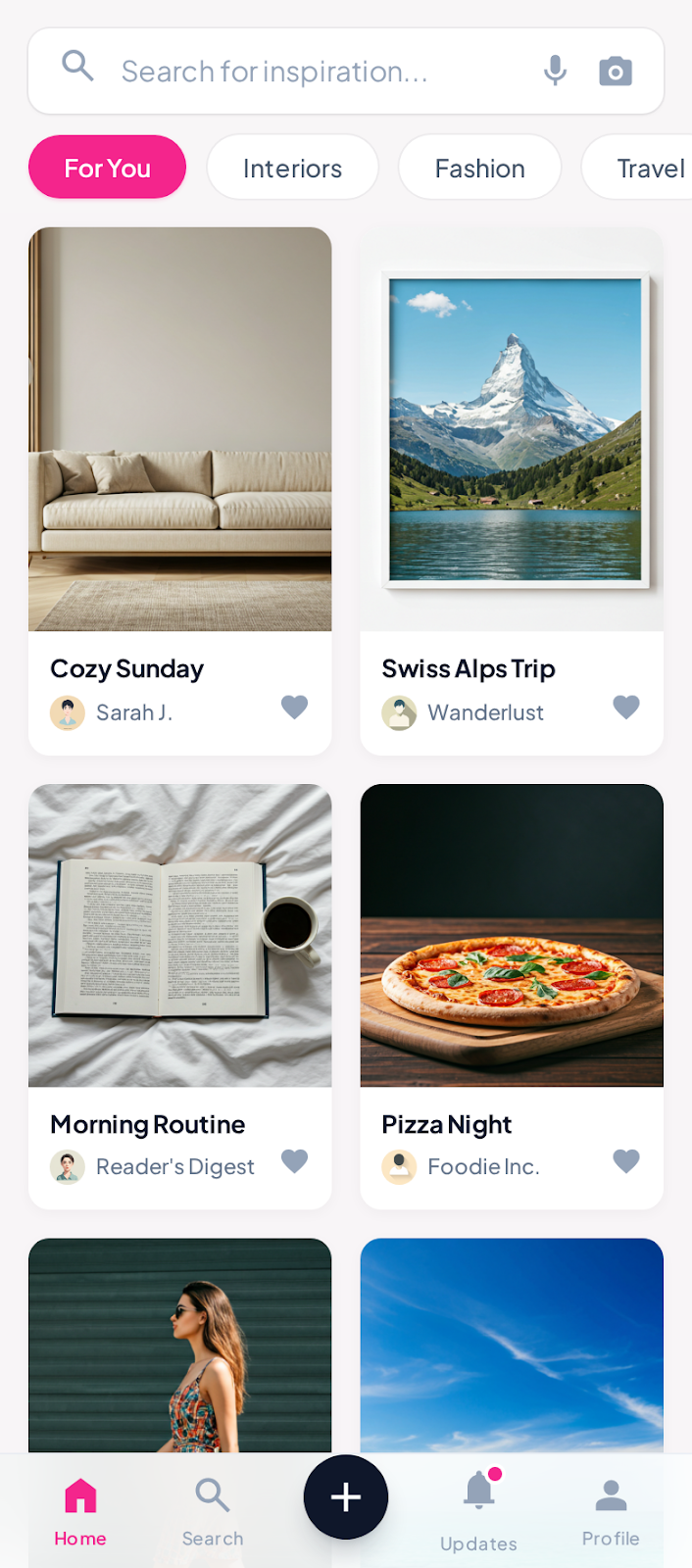The width and height of the screenshot is (692, 1568).
Task: Go to the Home tab
Action: (x=80, y=1510)
